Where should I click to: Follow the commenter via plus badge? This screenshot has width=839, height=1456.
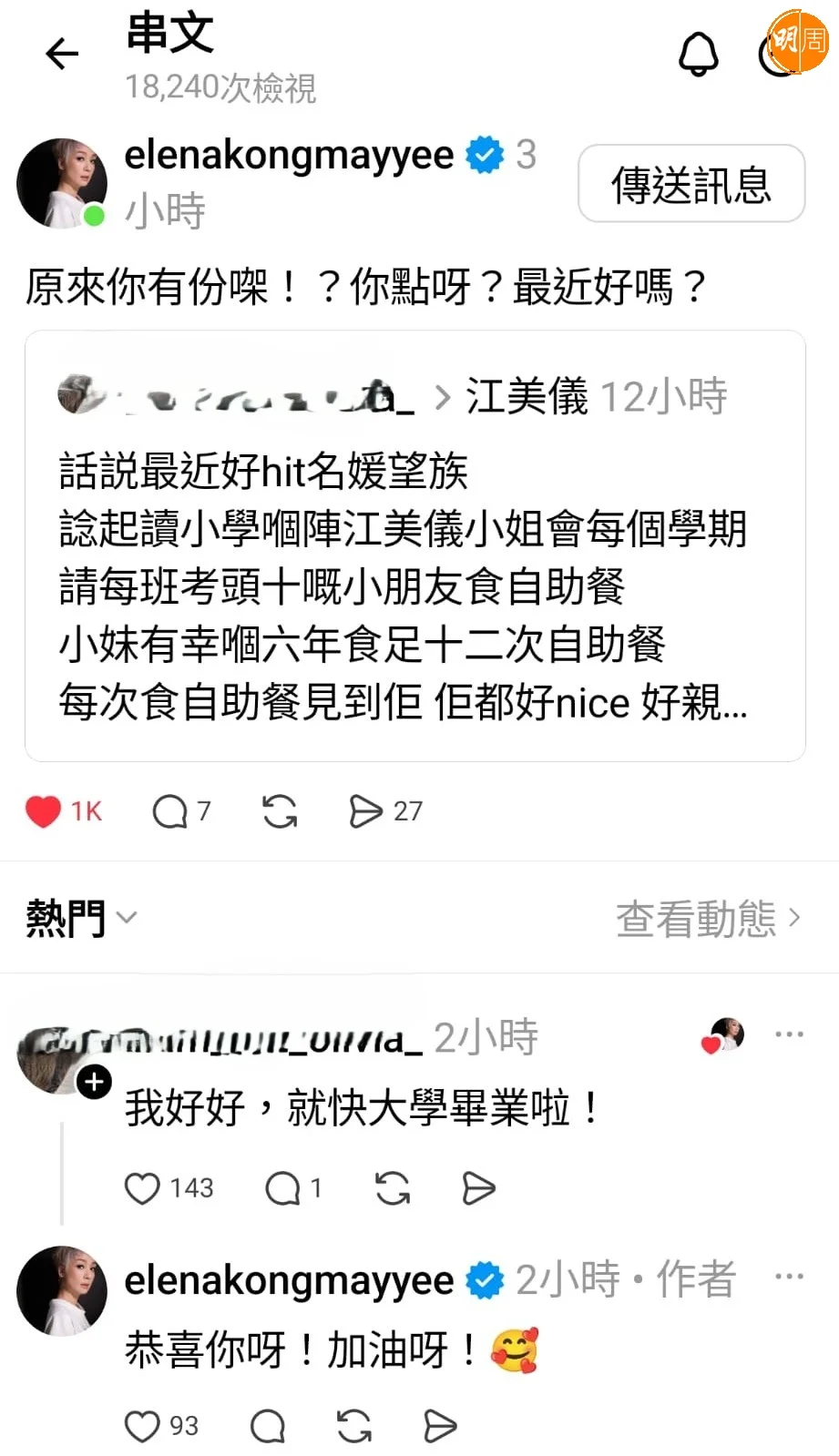94,1083
